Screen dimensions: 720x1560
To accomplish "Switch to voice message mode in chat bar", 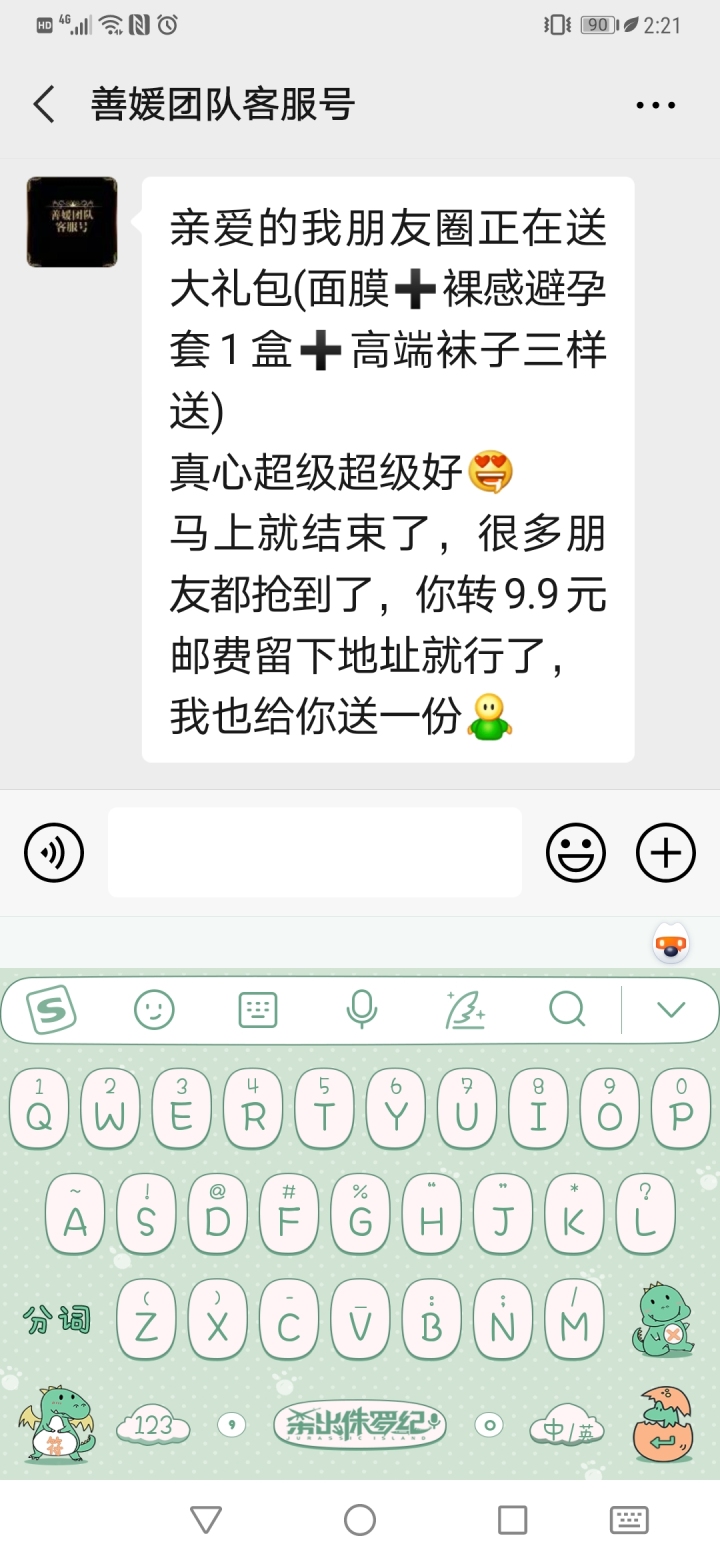I will coord(53,852).
